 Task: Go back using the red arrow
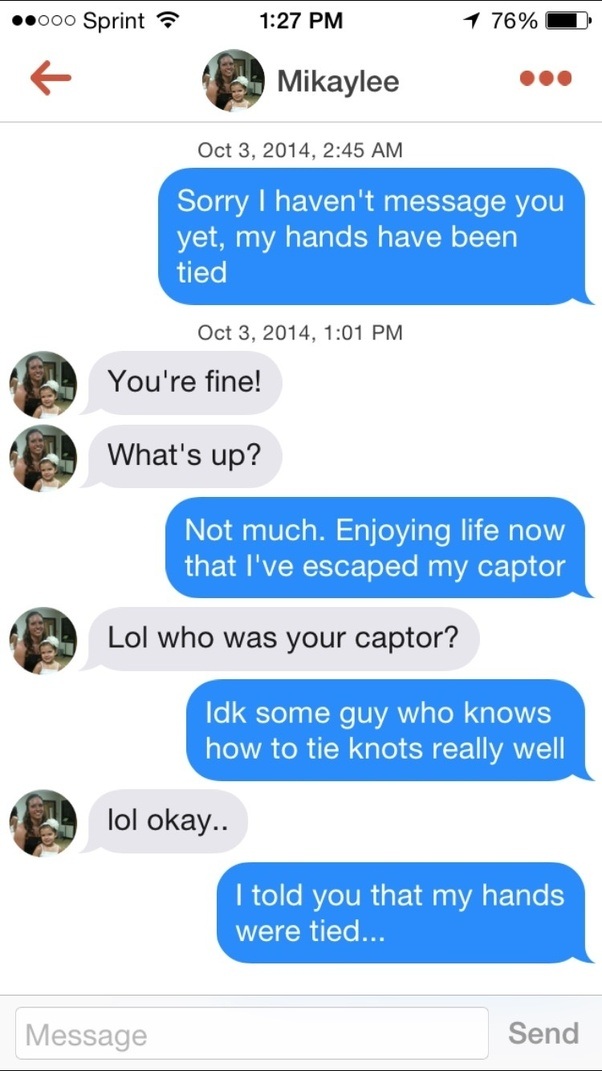click(x=50, y=80)
